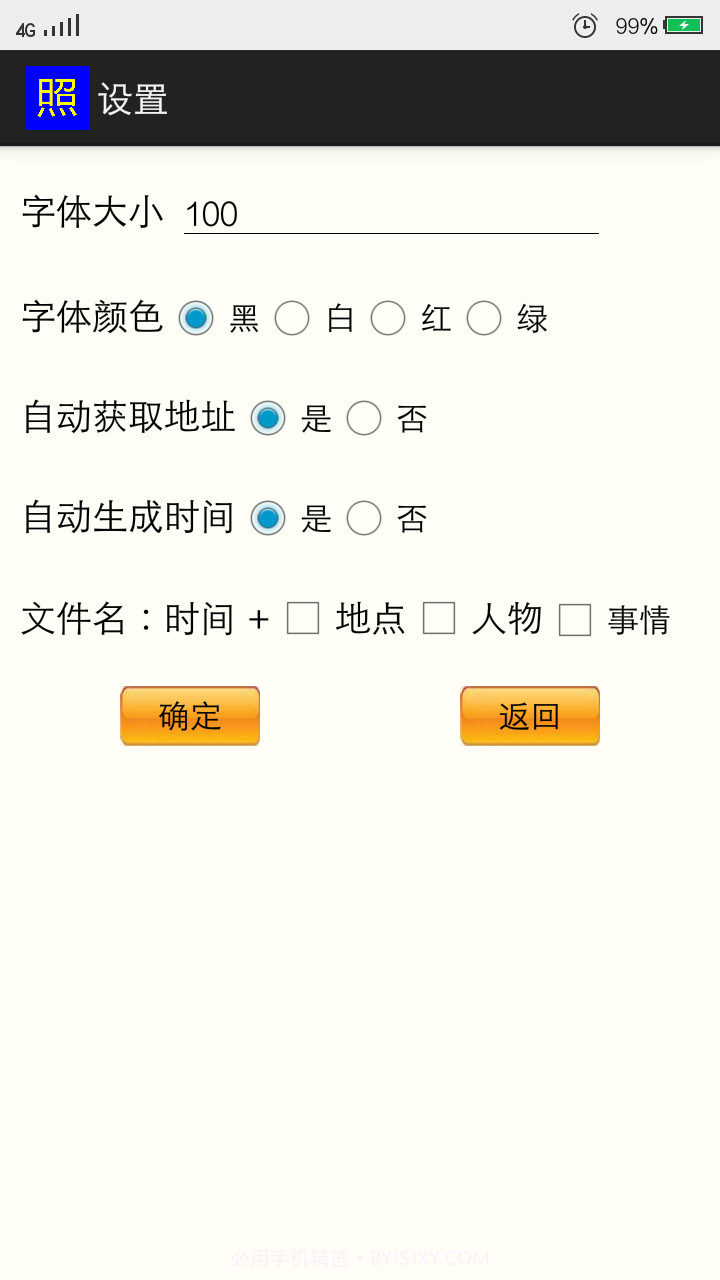Click the 设置 title text
Viewport: 720px width, 1280px height.
coord(133,98)
